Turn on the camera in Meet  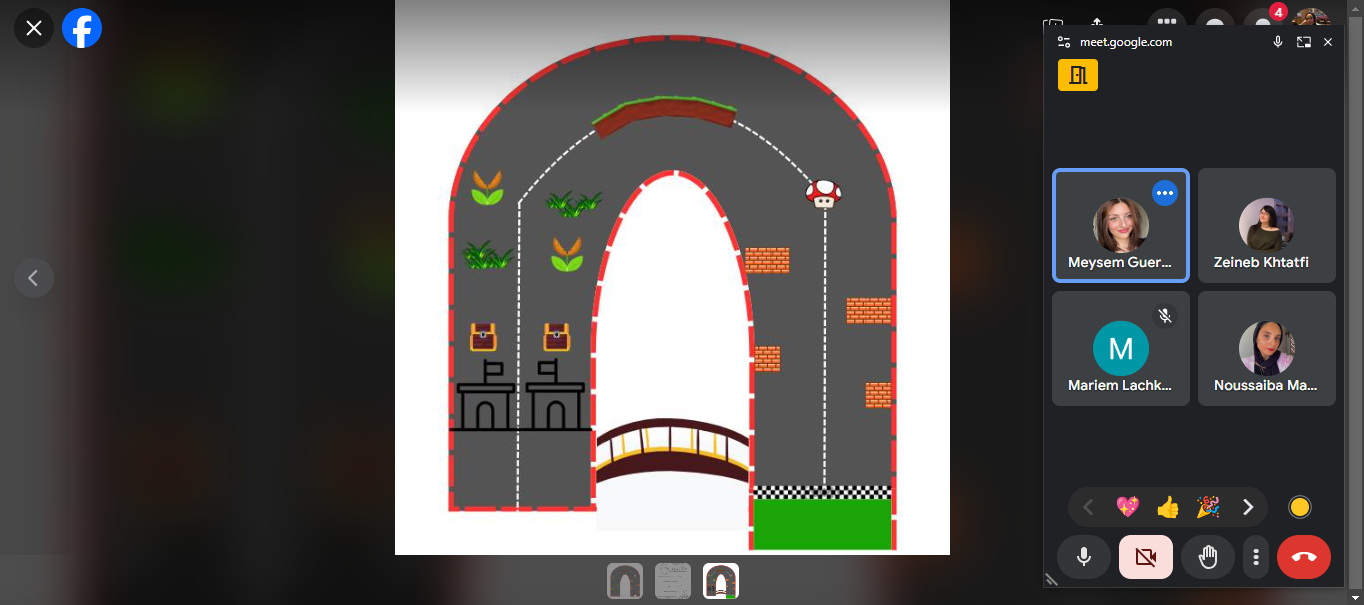coord(1146,557)
